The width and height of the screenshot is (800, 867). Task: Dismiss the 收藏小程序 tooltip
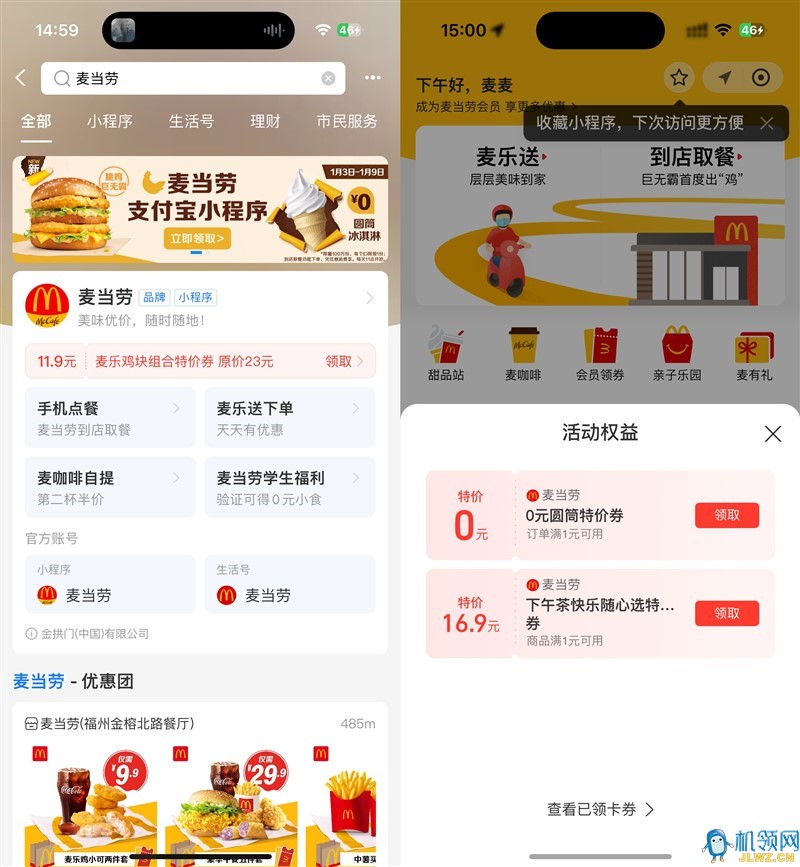tap(766, 123)
